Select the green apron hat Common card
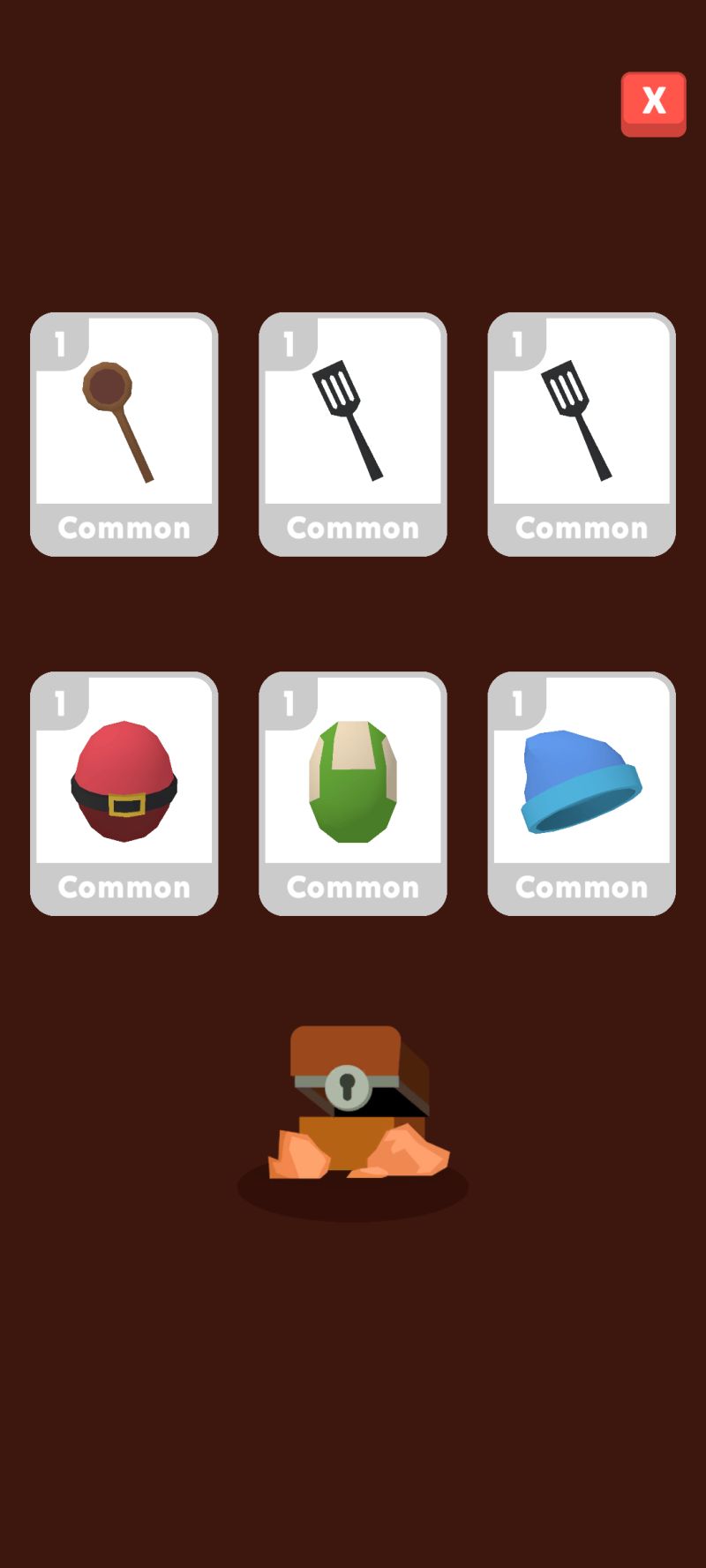Image resolution: width=706 pixels, height=1568 pixels. coord(353,792)
